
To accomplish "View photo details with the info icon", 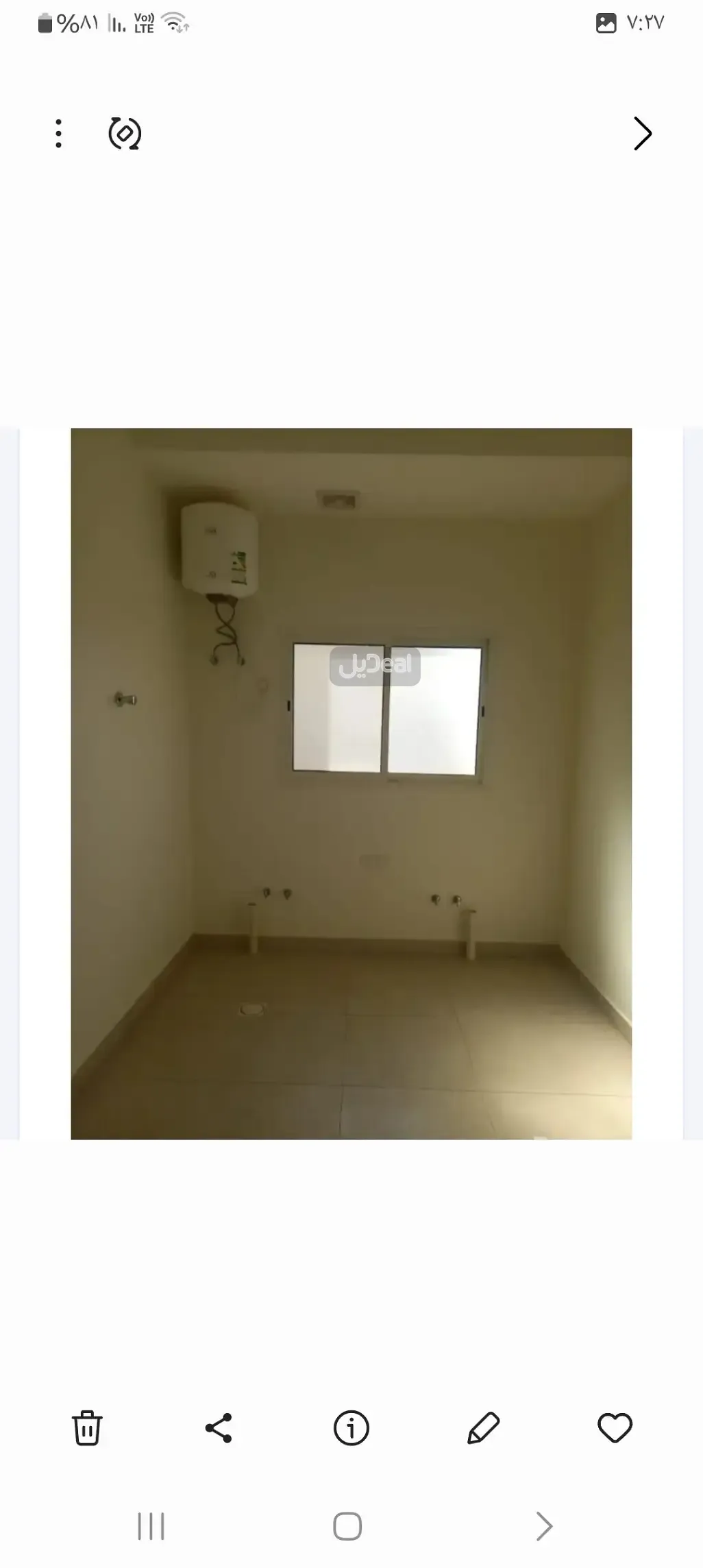I will click(351, 1428).
